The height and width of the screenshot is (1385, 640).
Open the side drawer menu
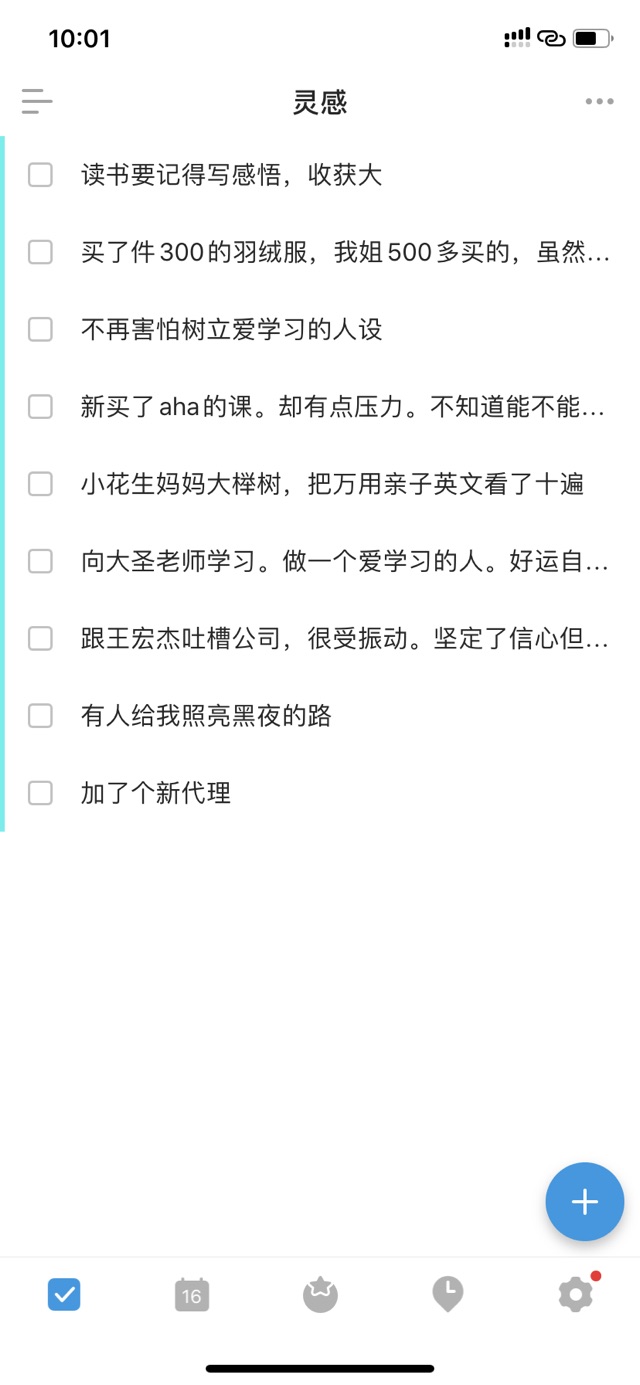click(37, 101)
